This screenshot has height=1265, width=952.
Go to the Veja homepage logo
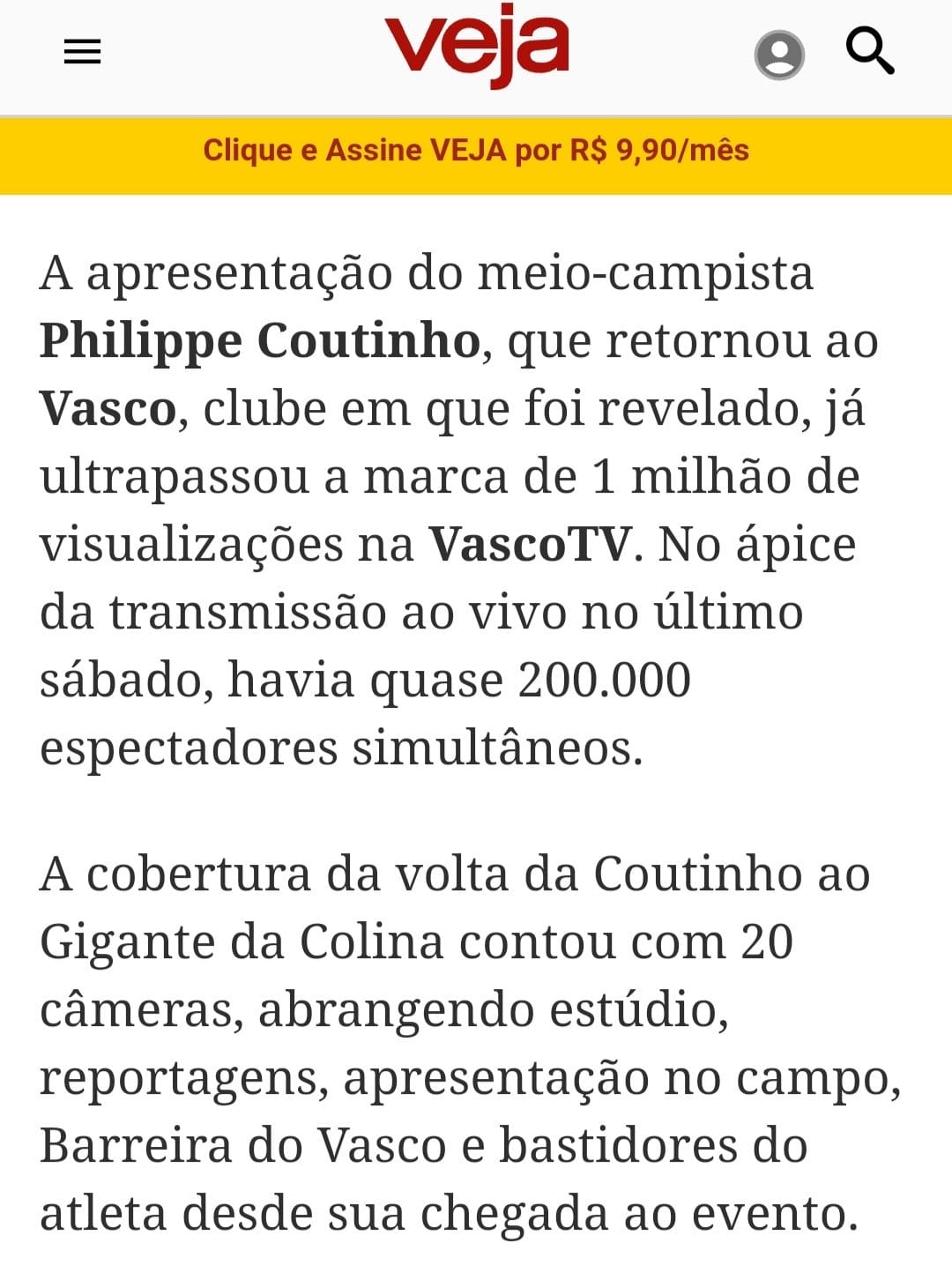pos(476,48)
